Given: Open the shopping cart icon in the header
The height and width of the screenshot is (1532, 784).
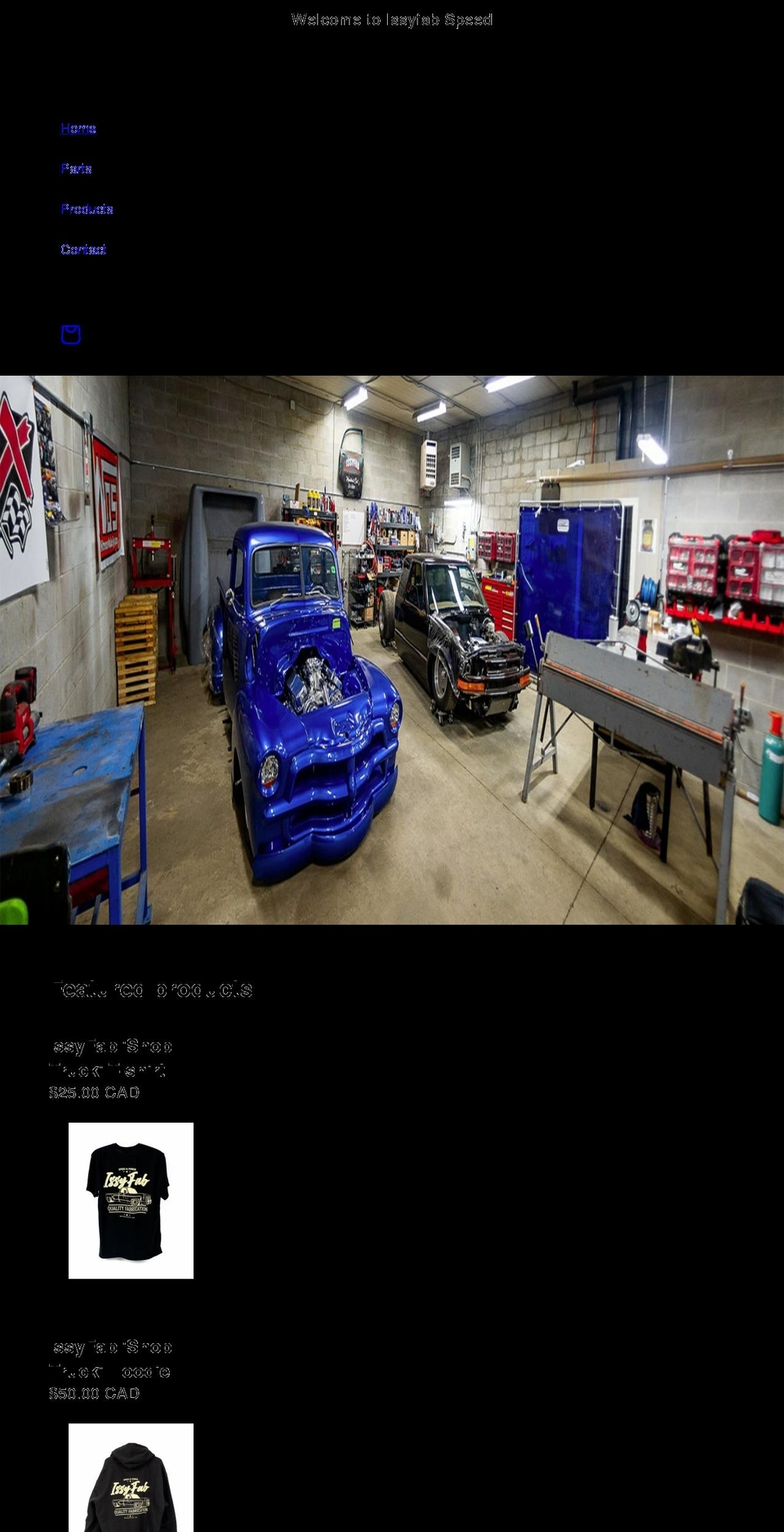Looking at the screenshot, I should pyautogui.click(x=70, y=333).
